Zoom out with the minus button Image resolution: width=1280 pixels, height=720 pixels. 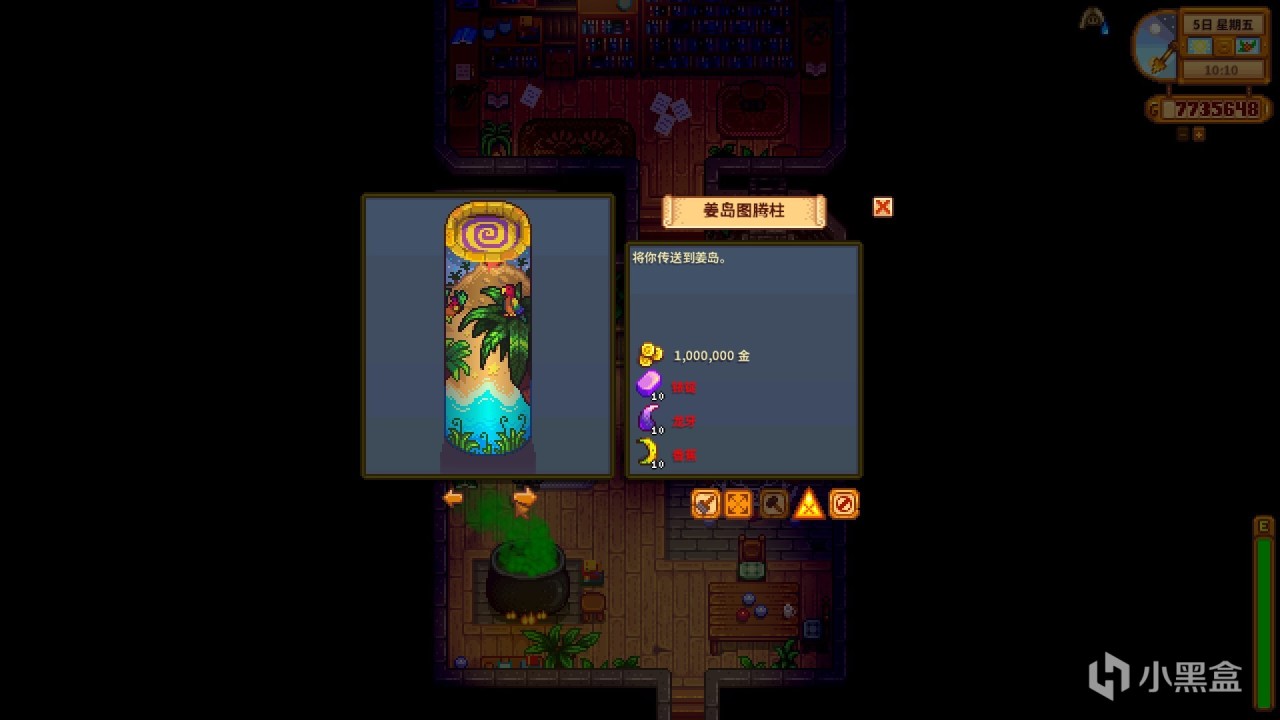(1182, 134)
